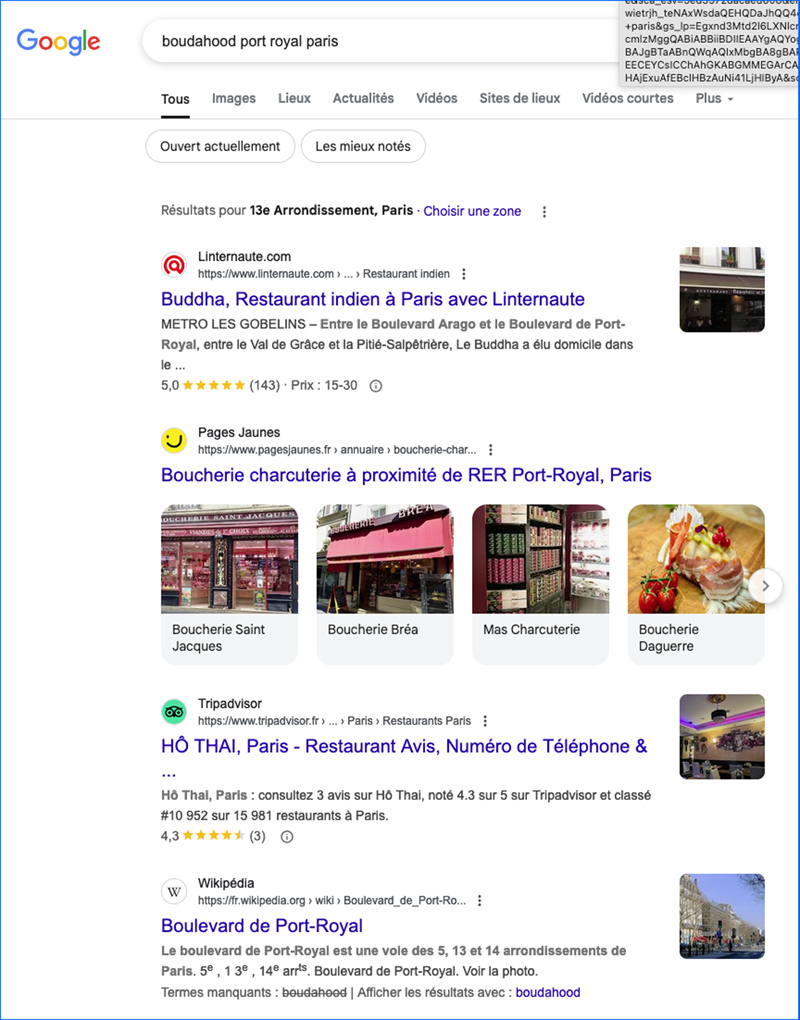
Task: Open the Boucherie Saint Jacques card
Action: pyautogui.click(x=229, y=584)
